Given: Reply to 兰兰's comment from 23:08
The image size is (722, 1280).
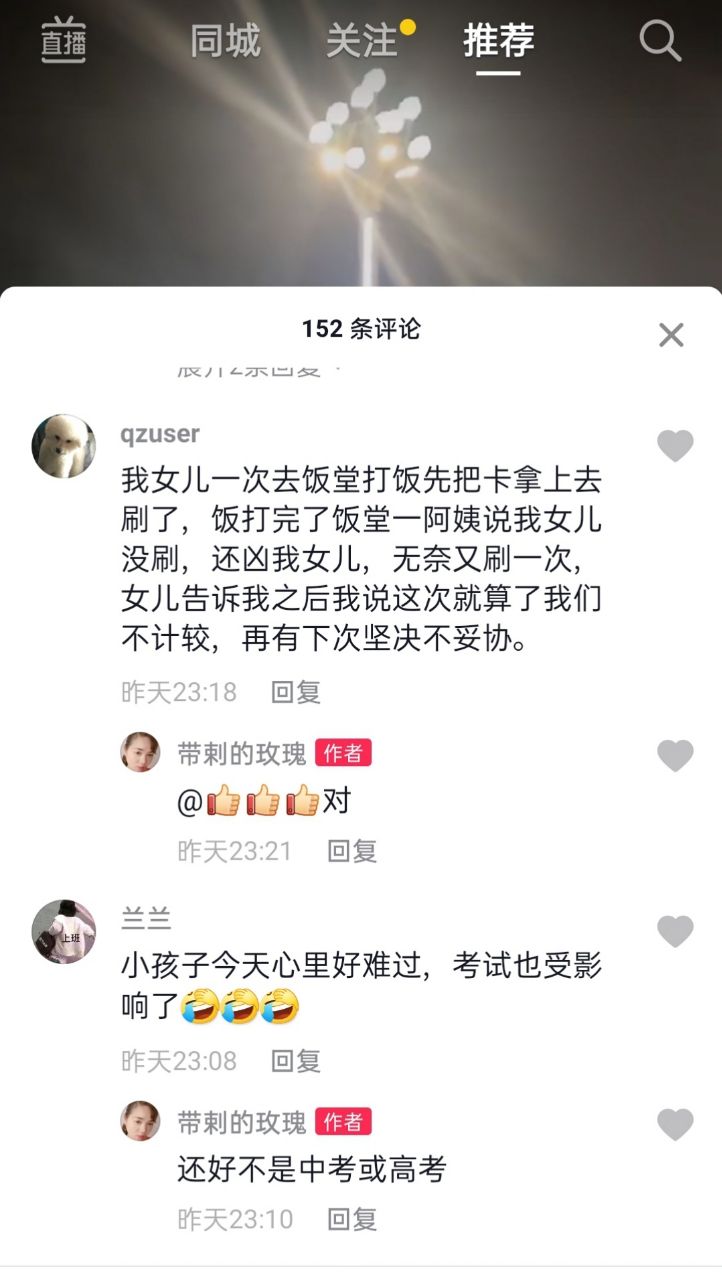Looking at the screenshot, I should pyautogui.click(x=296, y=1061).
